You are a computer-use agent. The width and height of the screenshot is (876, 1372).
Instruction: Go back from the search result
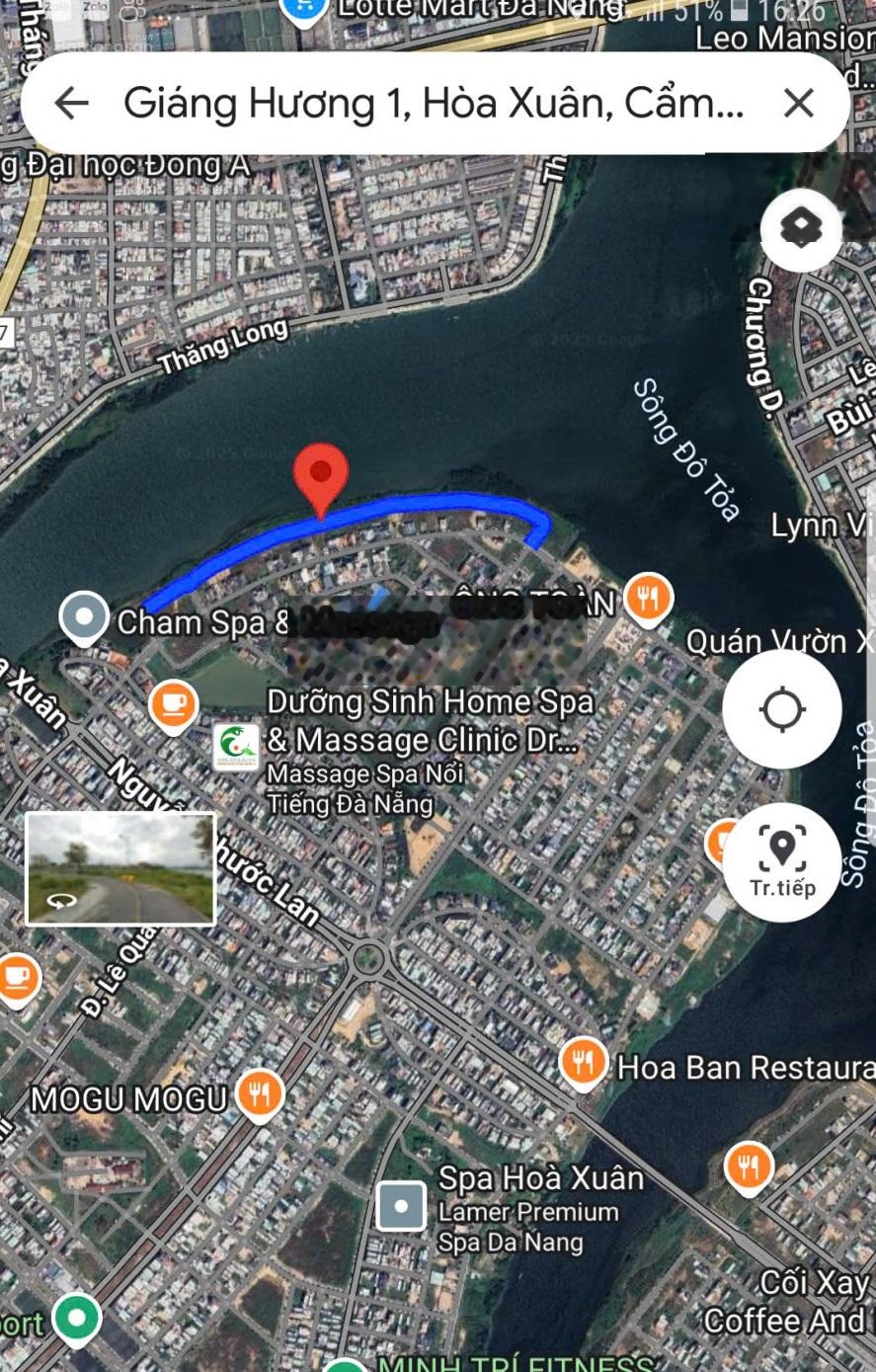71,103
